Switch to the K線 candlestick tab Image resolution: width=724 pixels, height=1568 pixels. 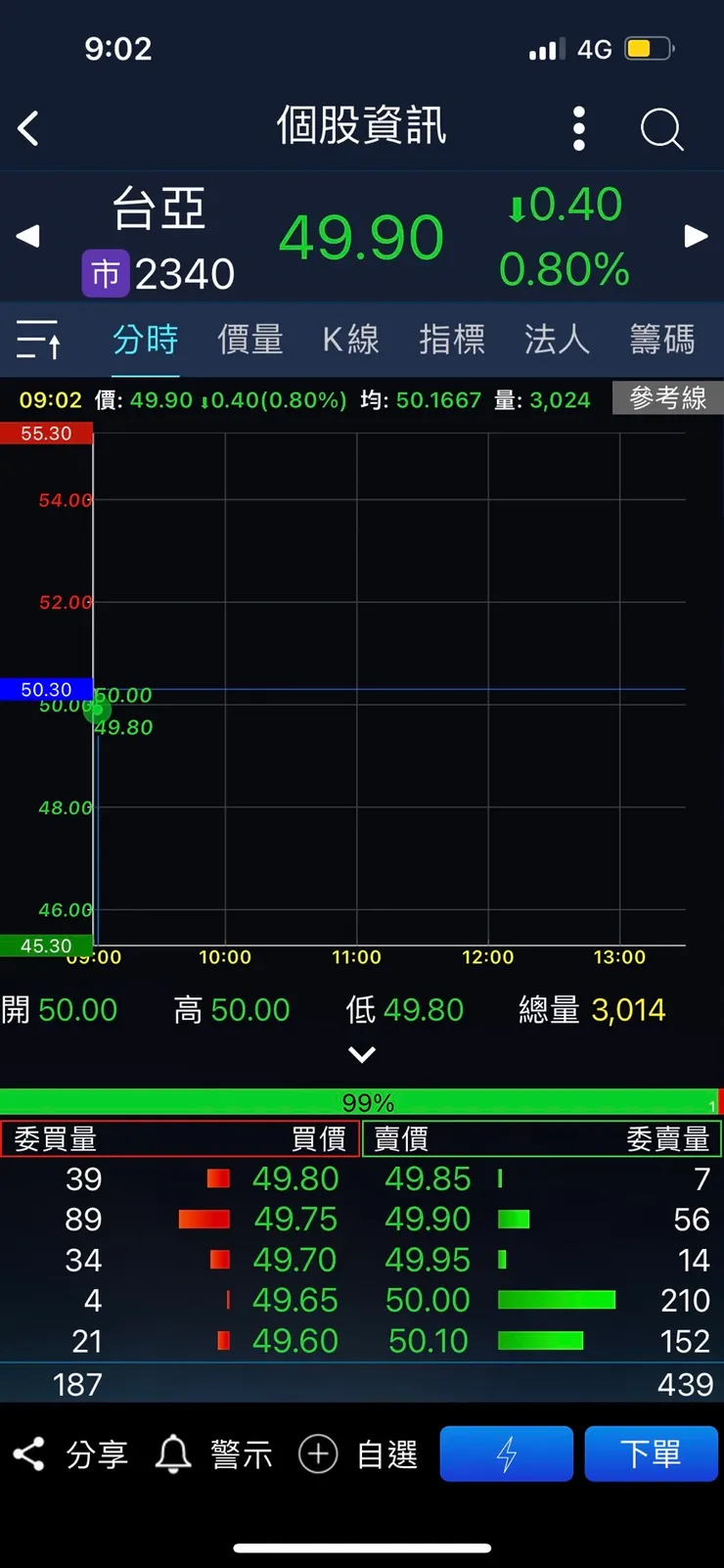[x=350, y=338]
